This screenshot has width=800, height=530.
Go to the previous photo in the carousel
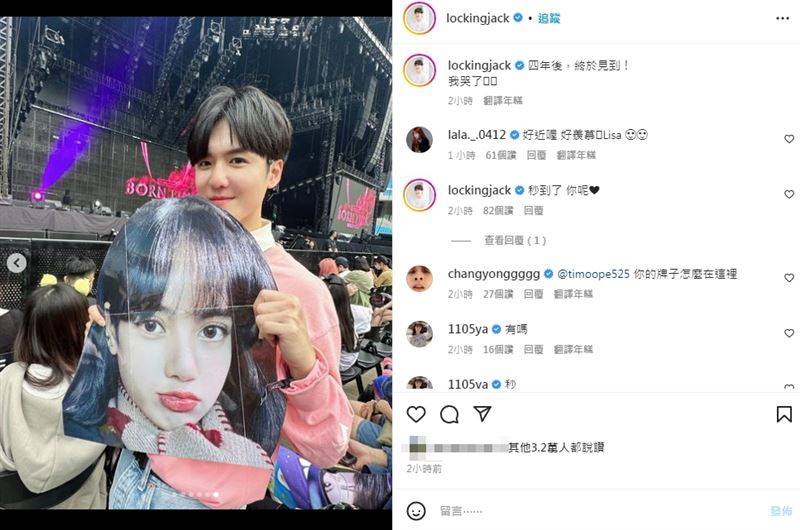[x=17, y=264]
